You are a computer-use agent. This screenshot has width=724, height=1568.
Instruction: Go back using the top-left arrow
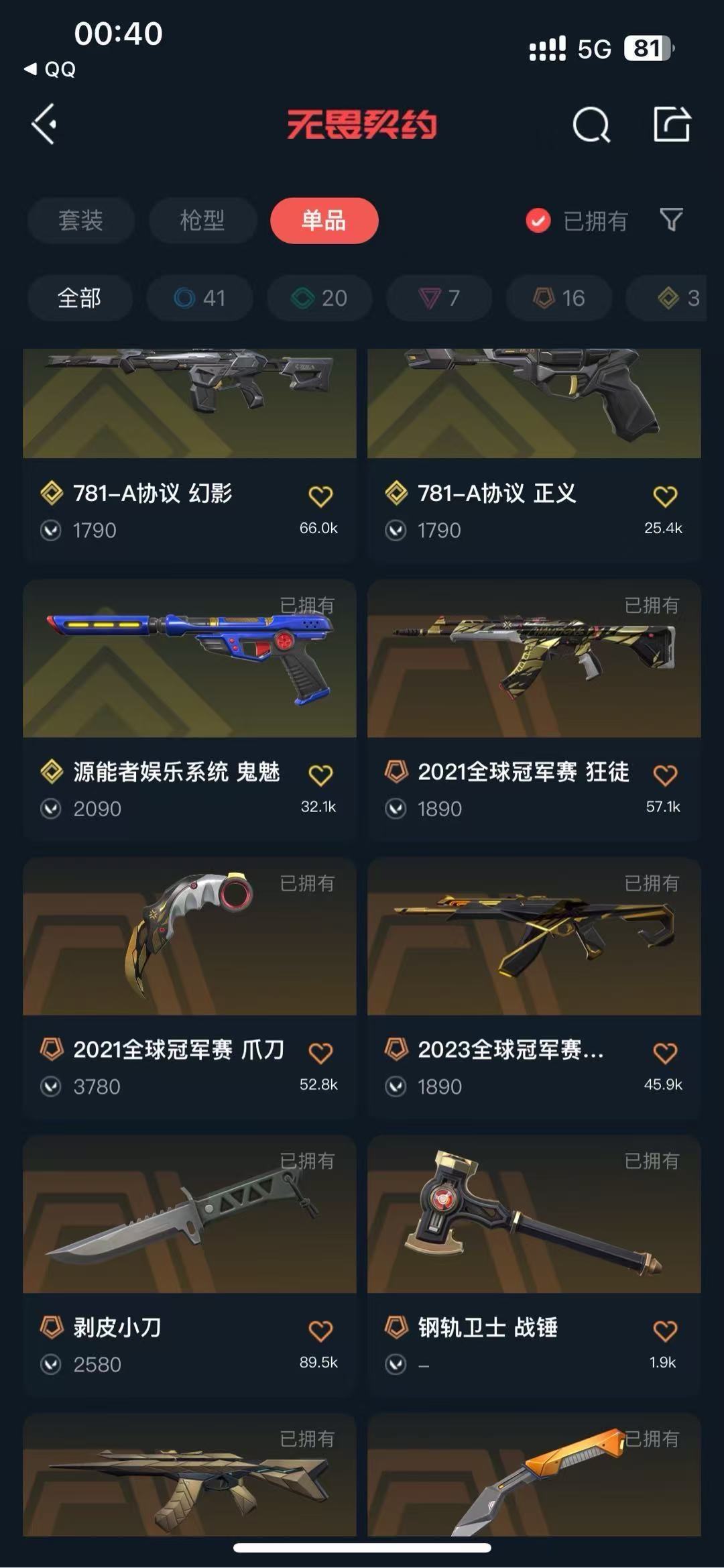click(x=44, y=124)
